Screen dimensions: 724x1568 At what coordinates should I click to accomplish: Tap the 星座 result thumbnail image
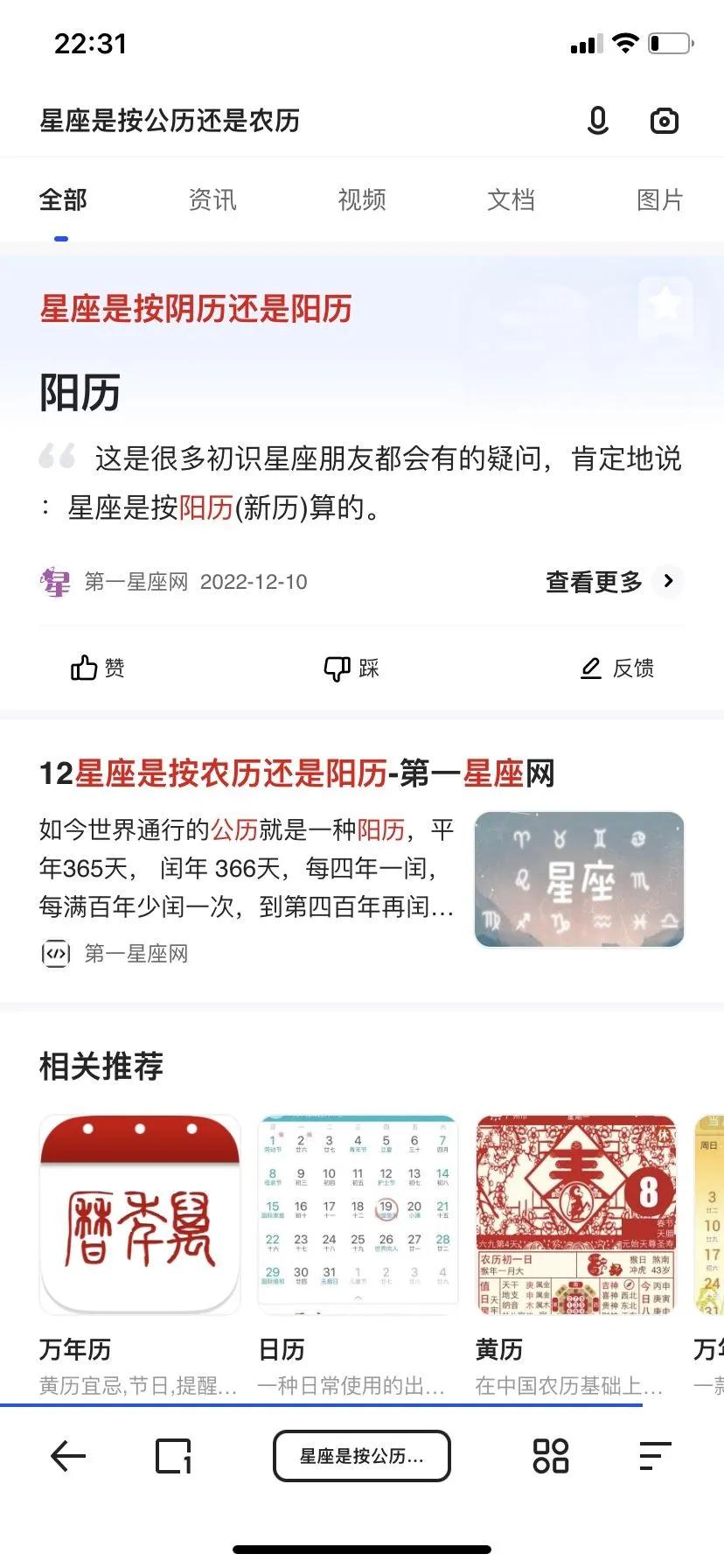pyautogui.click(x=578, y=878)
